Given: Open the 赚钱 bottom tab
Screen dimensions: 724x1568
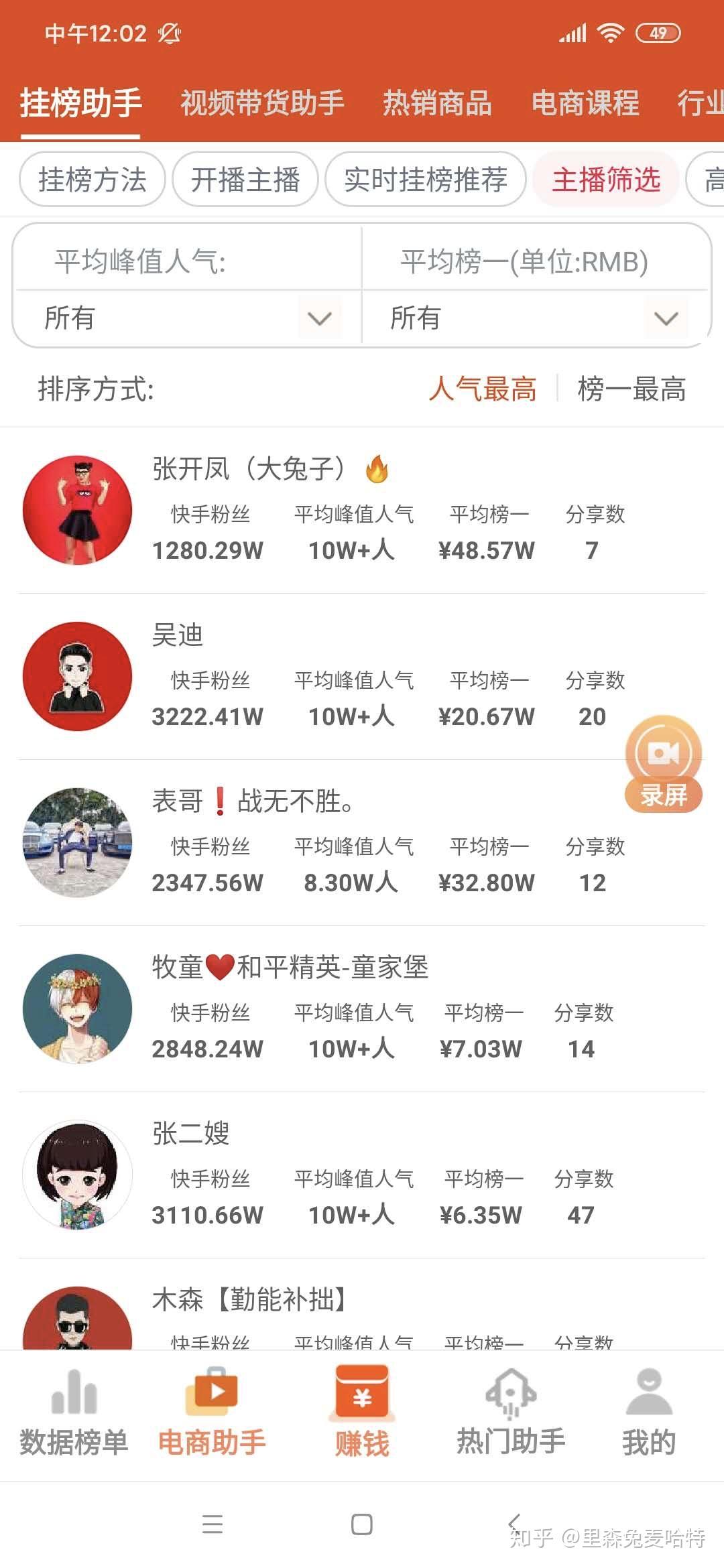Looking at the screenshot, I should coord(362,1415).
